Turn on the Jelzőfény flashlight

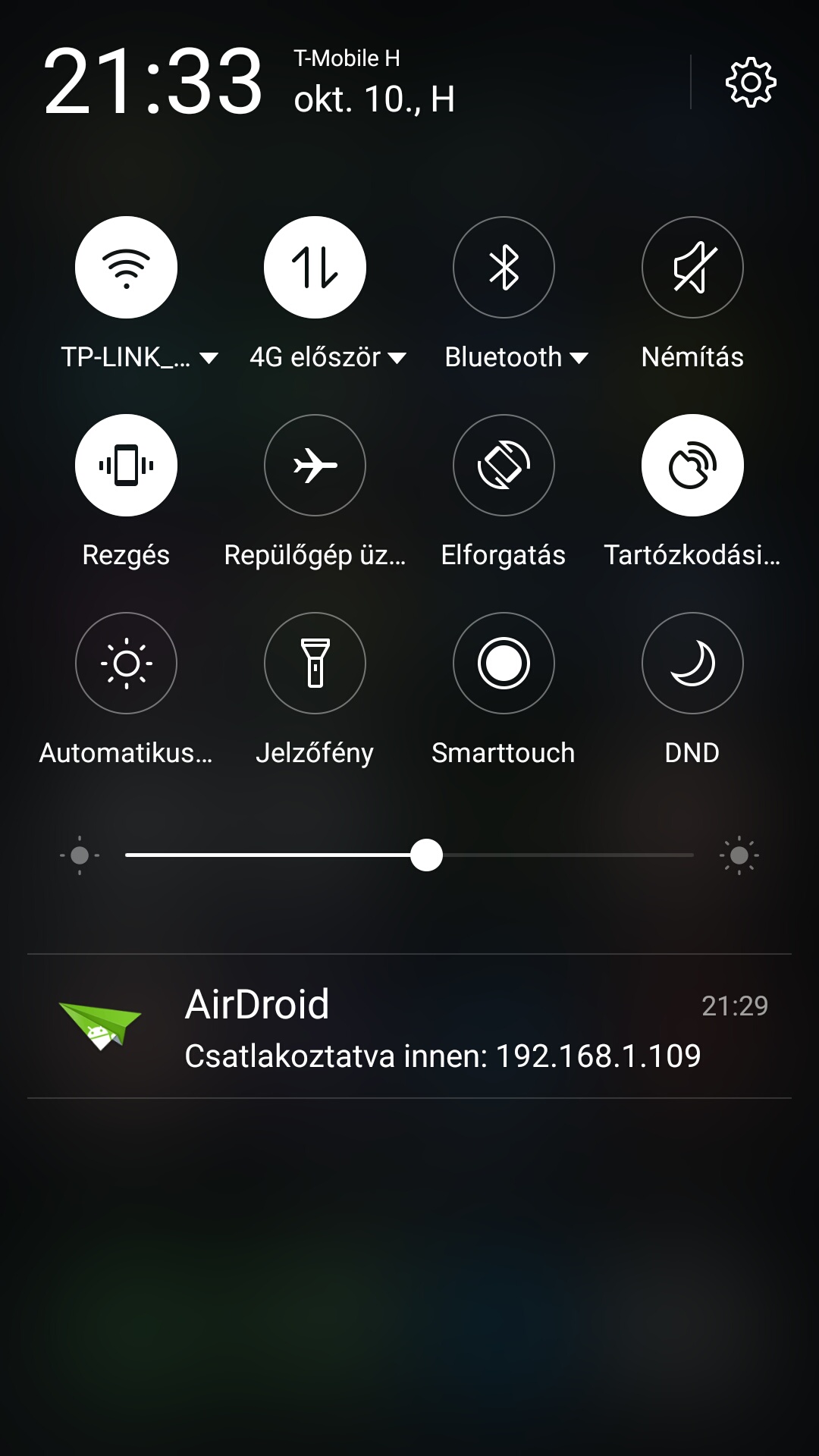315,663
